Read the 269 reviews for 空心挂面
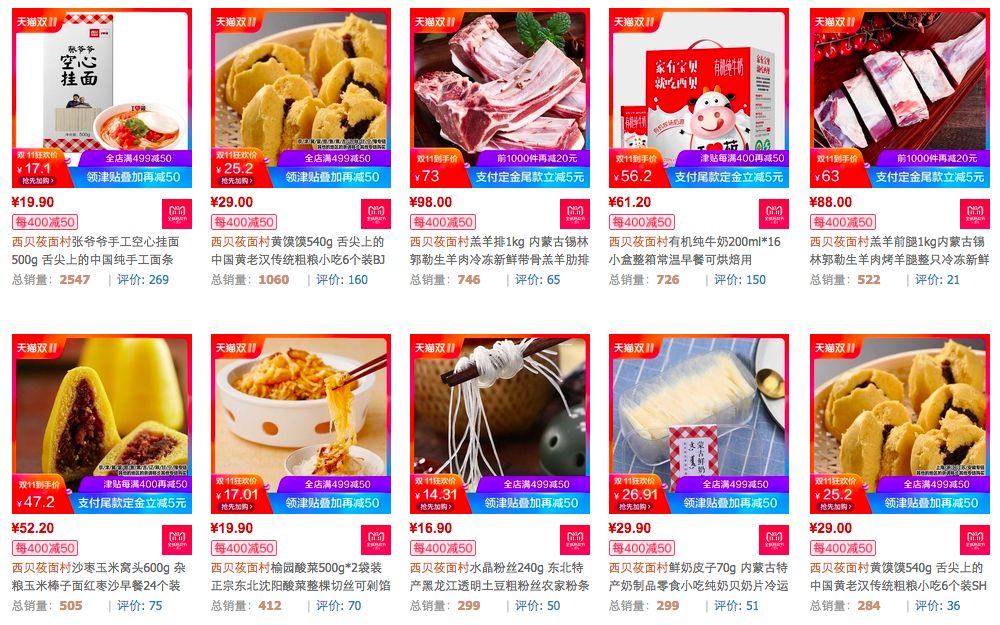The image size is (1000, 625). pos(158,280)
